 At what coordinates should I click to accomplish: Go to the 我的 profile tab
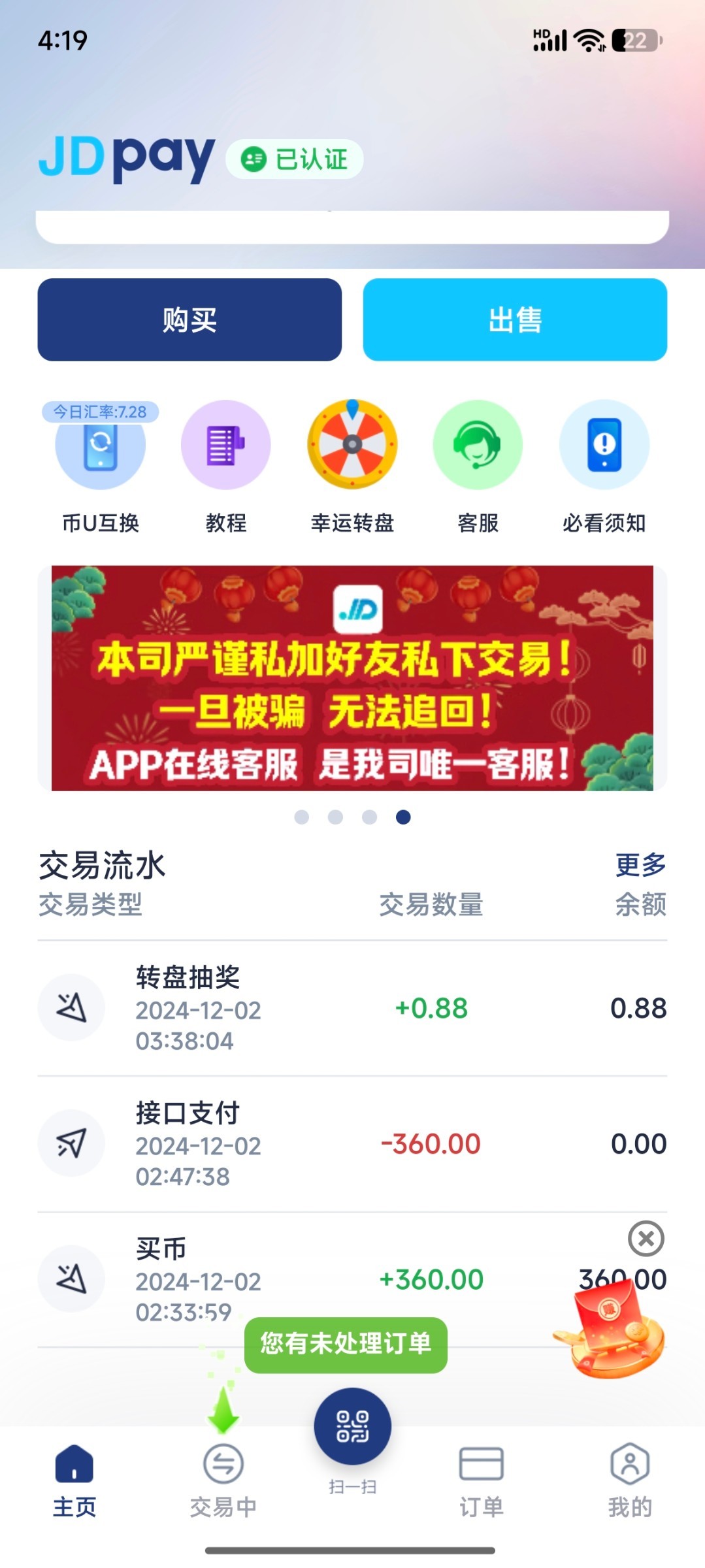(630, 1480)
